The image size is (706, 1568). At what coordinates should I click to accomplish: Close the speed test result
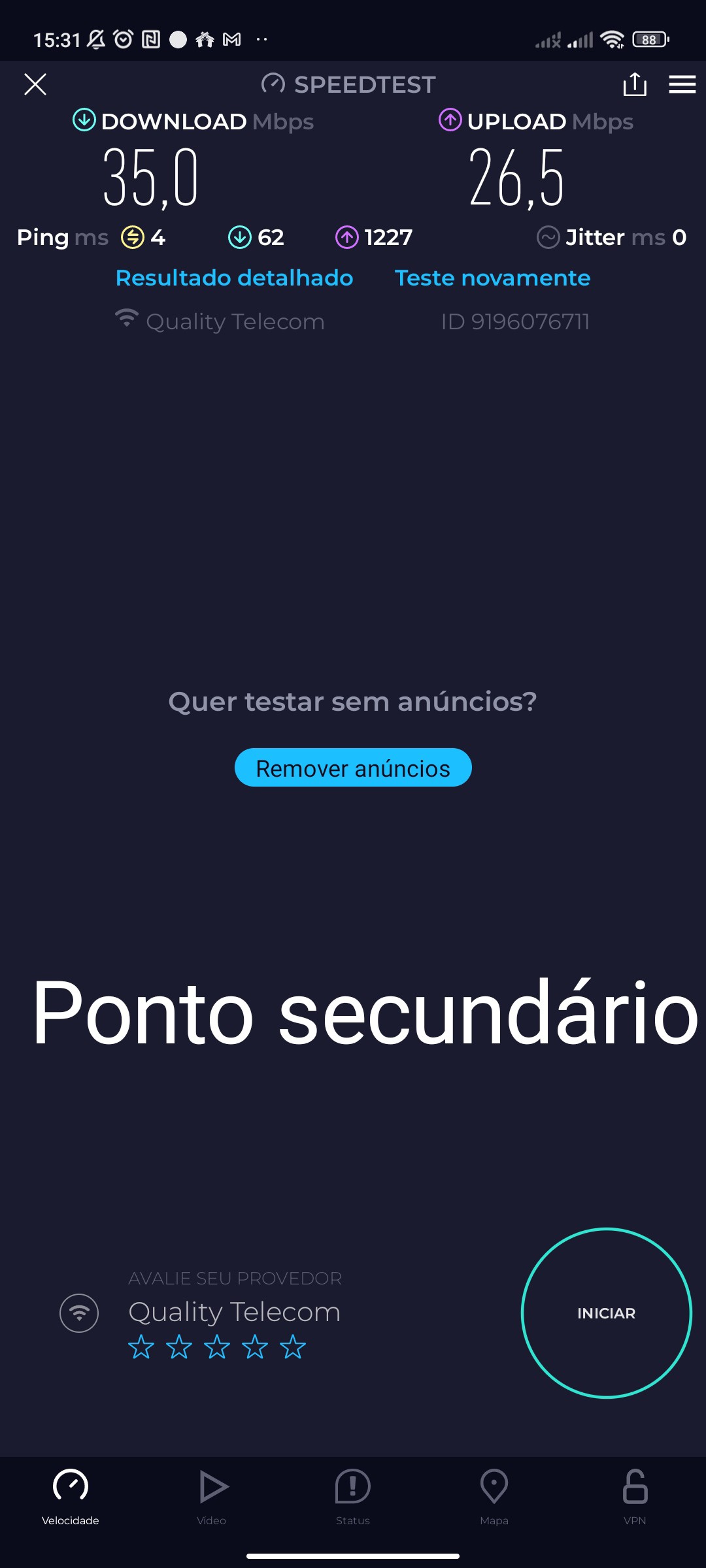[35, 84]
